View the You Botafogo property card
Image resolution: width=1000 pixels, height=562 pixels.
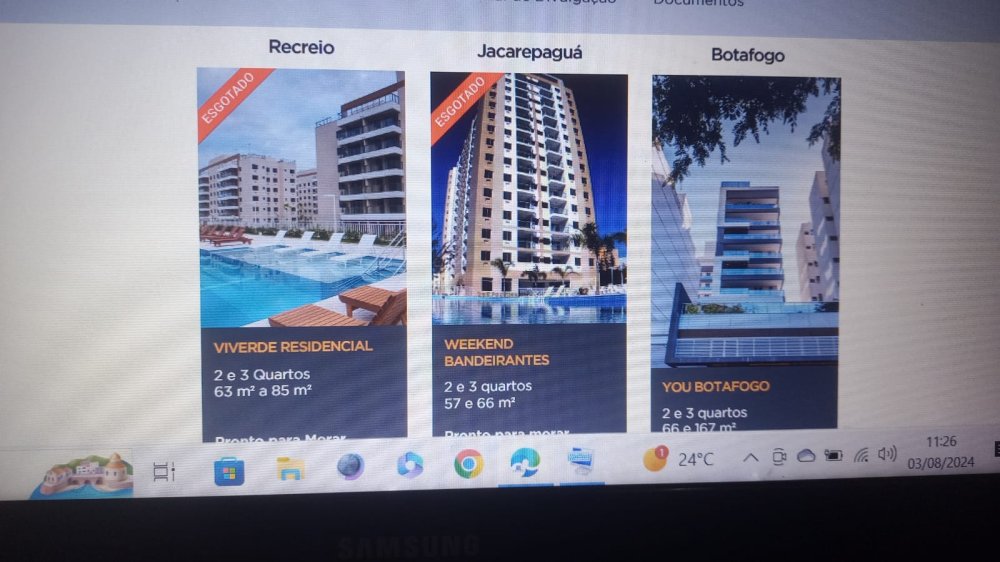pos(745,250)
